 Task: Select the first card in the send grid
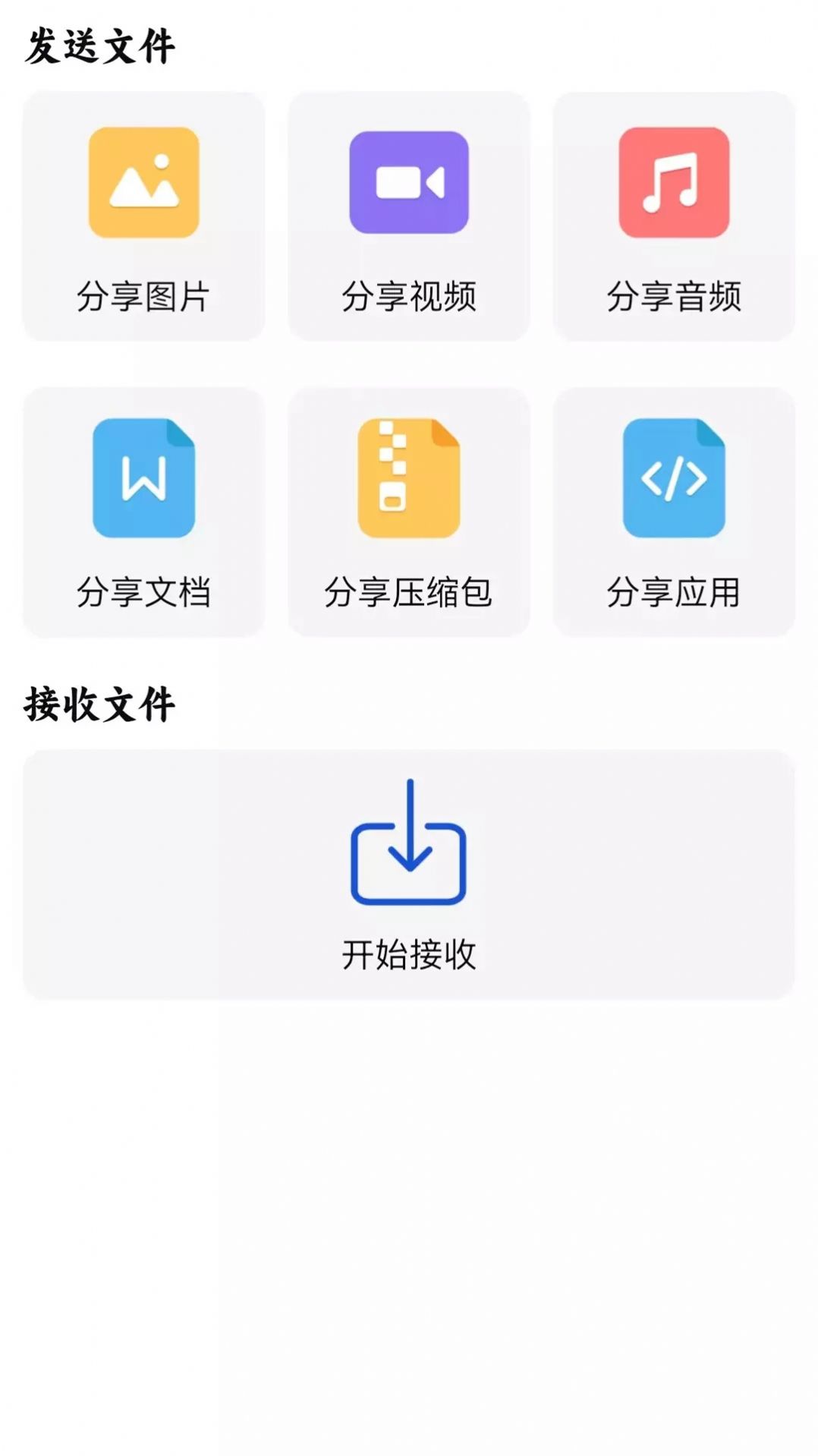(144, 215)
